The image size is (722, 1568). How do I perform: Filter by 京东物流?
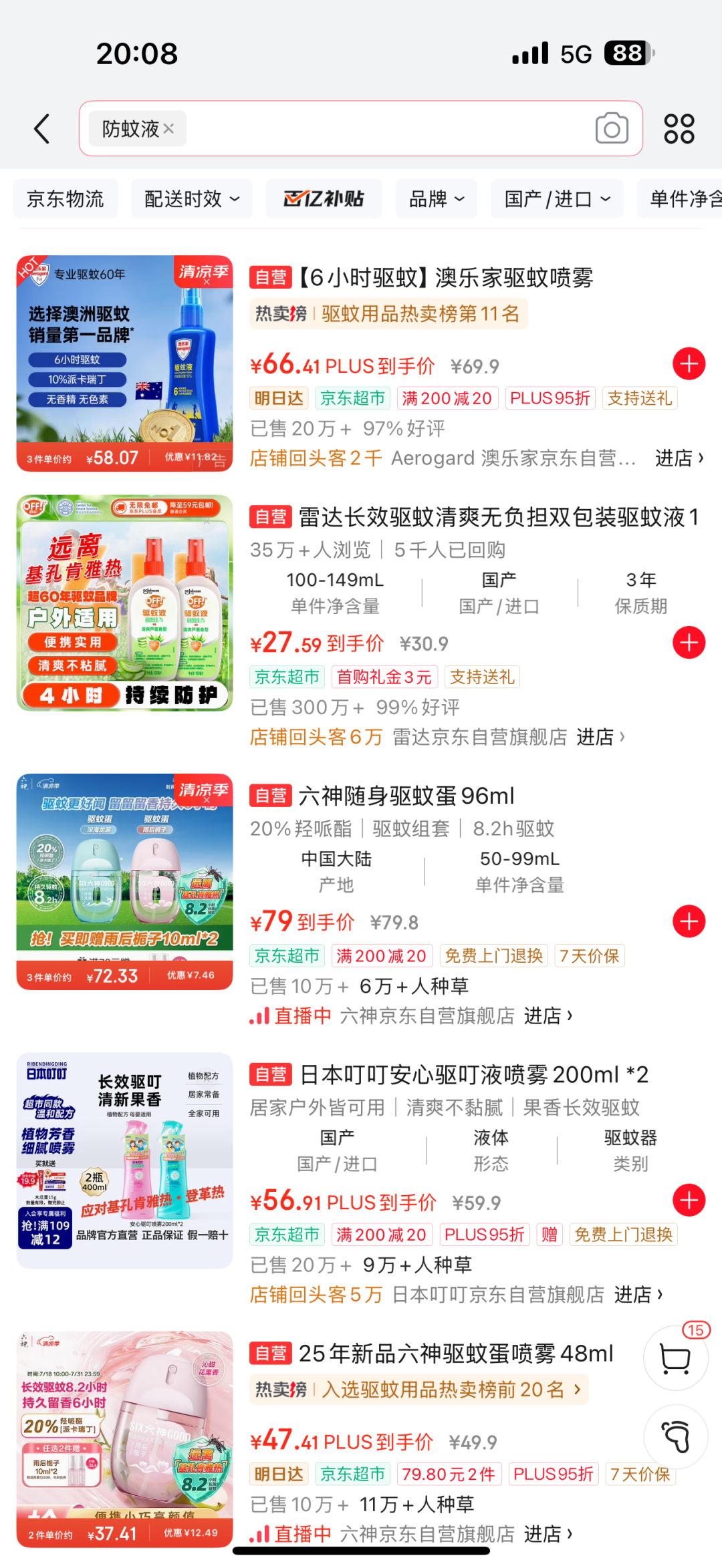point(66,198)
